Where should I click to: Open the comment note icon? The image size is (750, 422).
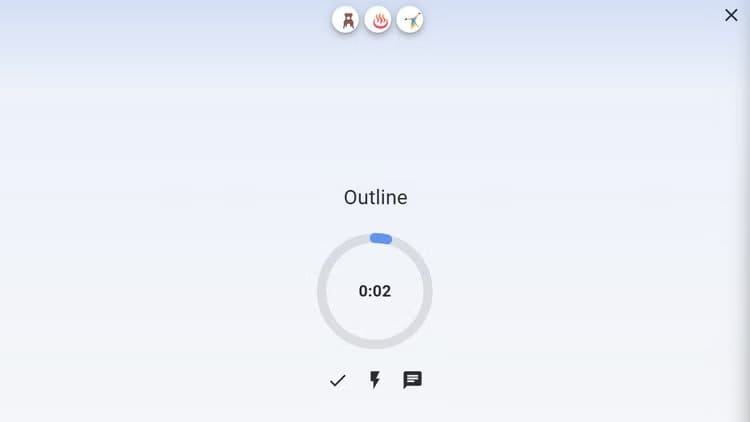[412, 380]
